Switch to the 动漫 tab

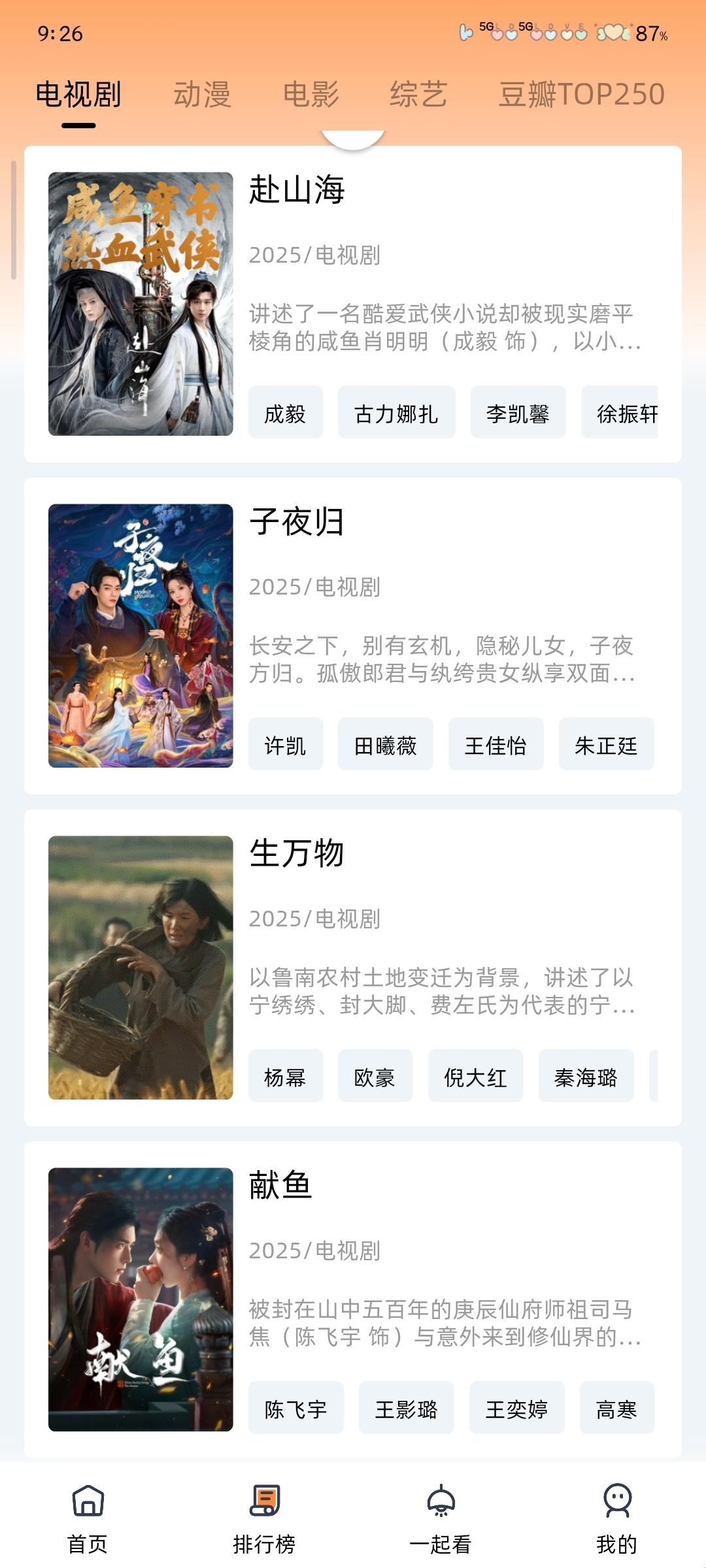[x=201, y=96]
